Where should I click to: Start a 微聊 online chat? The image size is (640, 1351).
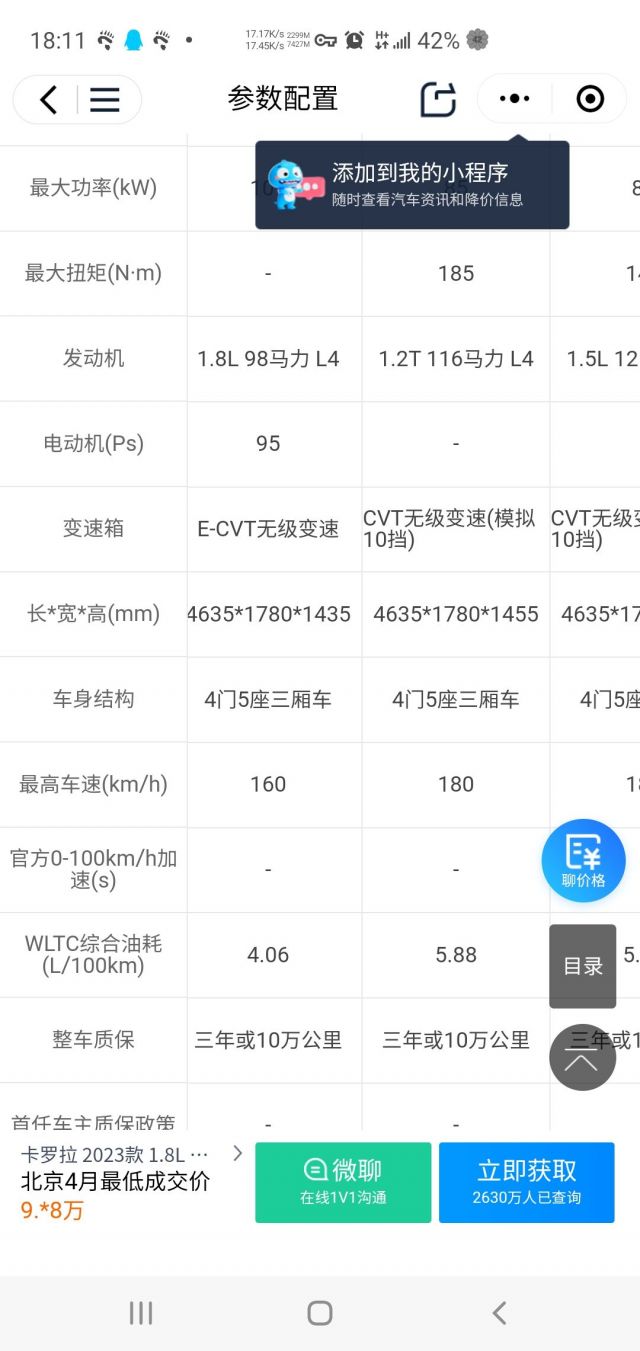(x=343, y=1182)
